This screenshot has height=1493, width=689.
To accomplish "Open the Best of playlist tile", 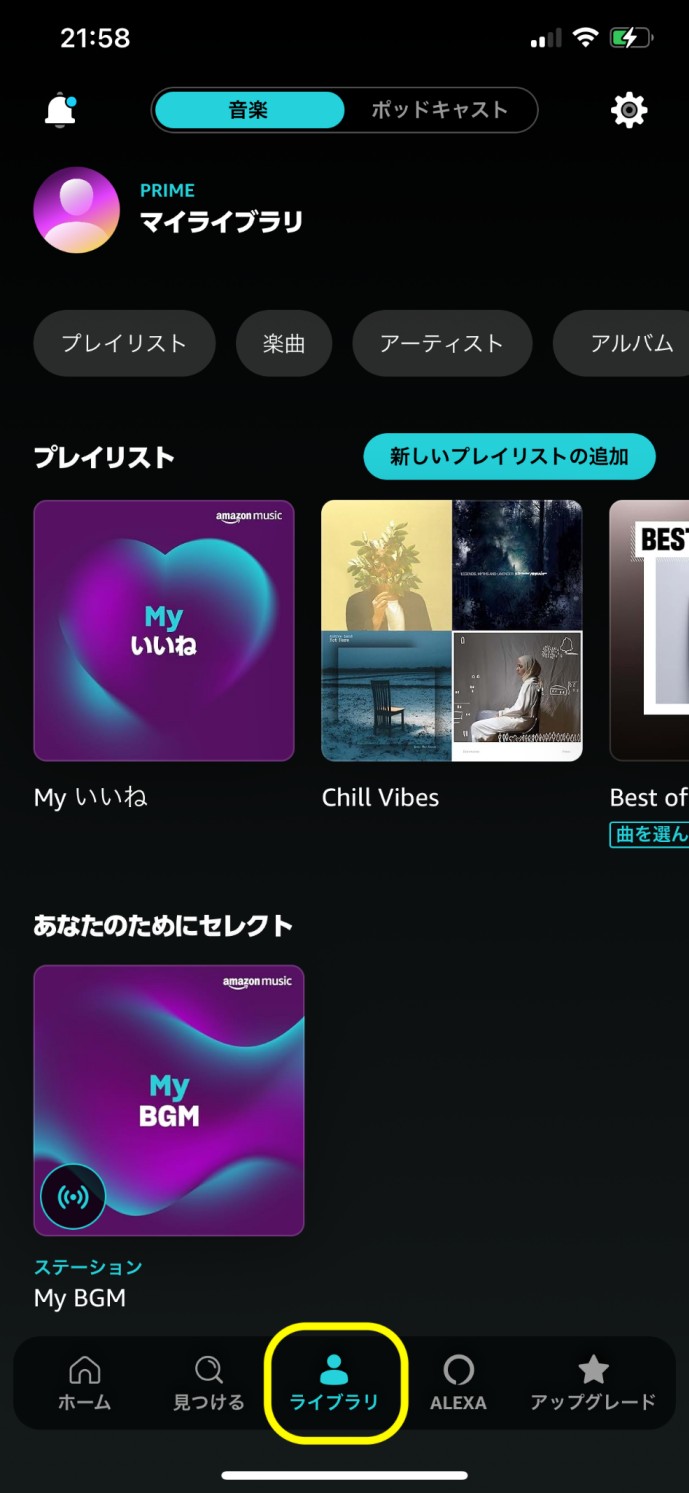I will tap(649, 631).
